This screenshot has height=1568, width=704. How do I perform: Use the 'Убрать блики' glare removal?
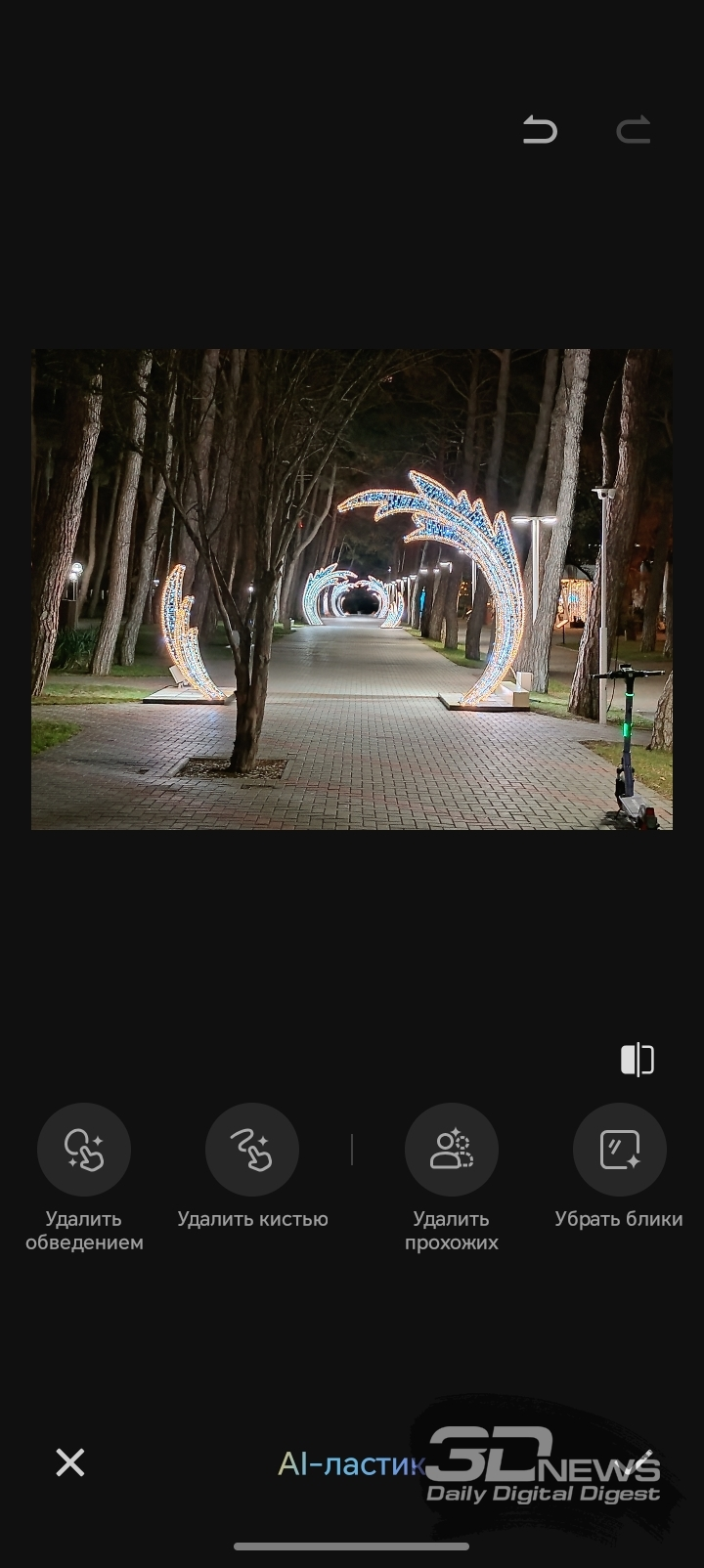point(620,1151)
